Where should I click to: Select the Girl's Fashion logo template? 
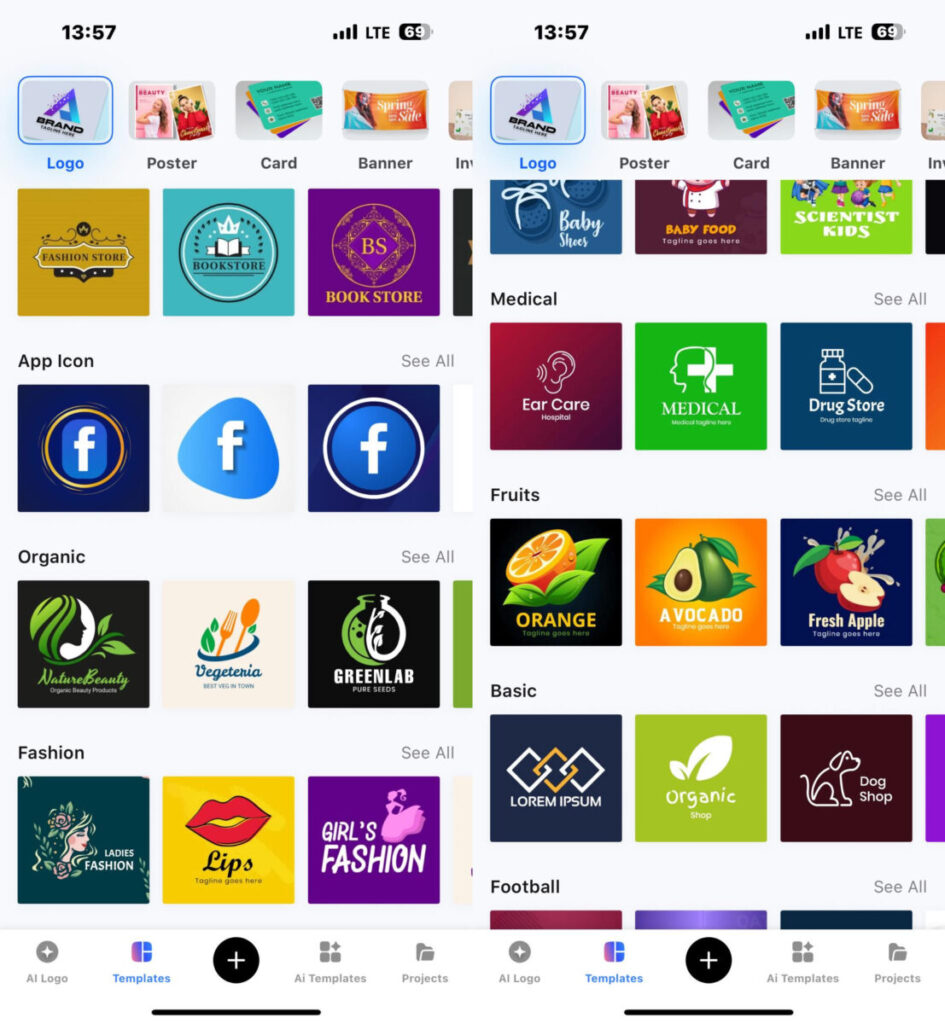click(x=373, y=840)
